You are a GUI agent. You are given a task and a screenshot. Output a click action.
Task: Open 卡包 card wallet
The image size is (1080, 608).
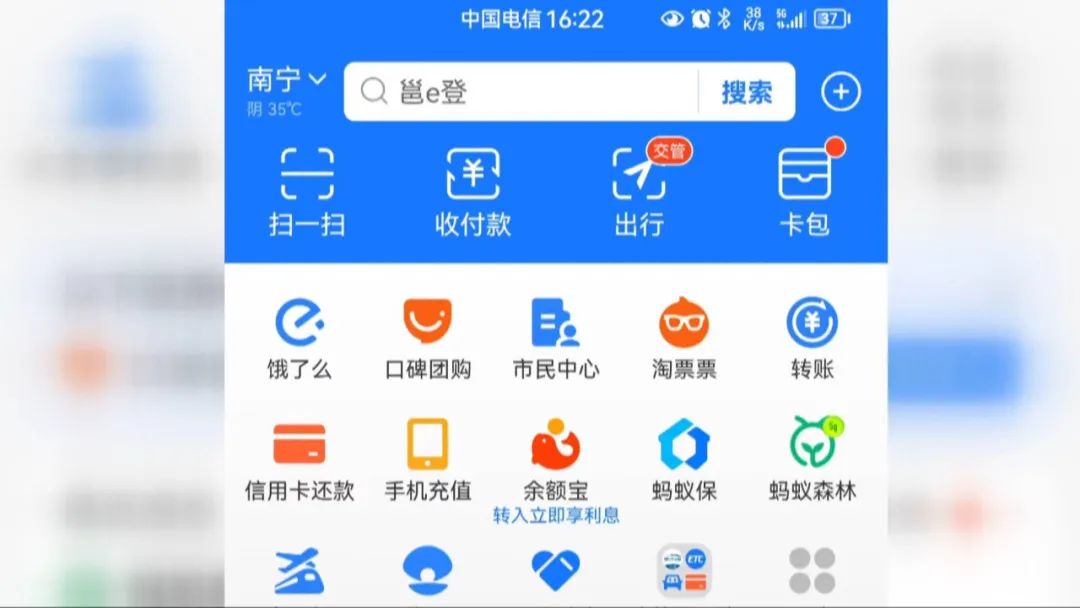click(x=805, y=190)
